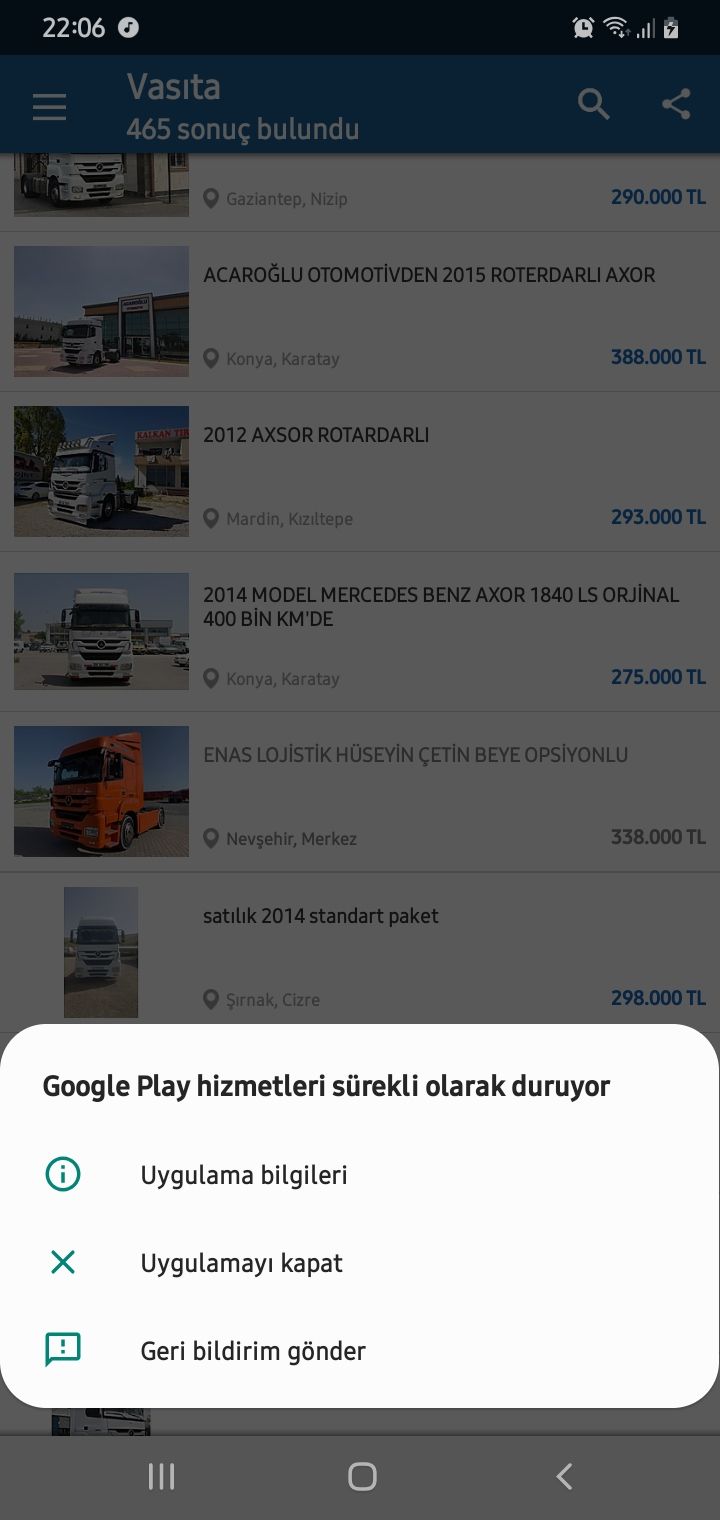
Task: Choose Geri bildirim gönder option
Action: tap(253, 1351)
